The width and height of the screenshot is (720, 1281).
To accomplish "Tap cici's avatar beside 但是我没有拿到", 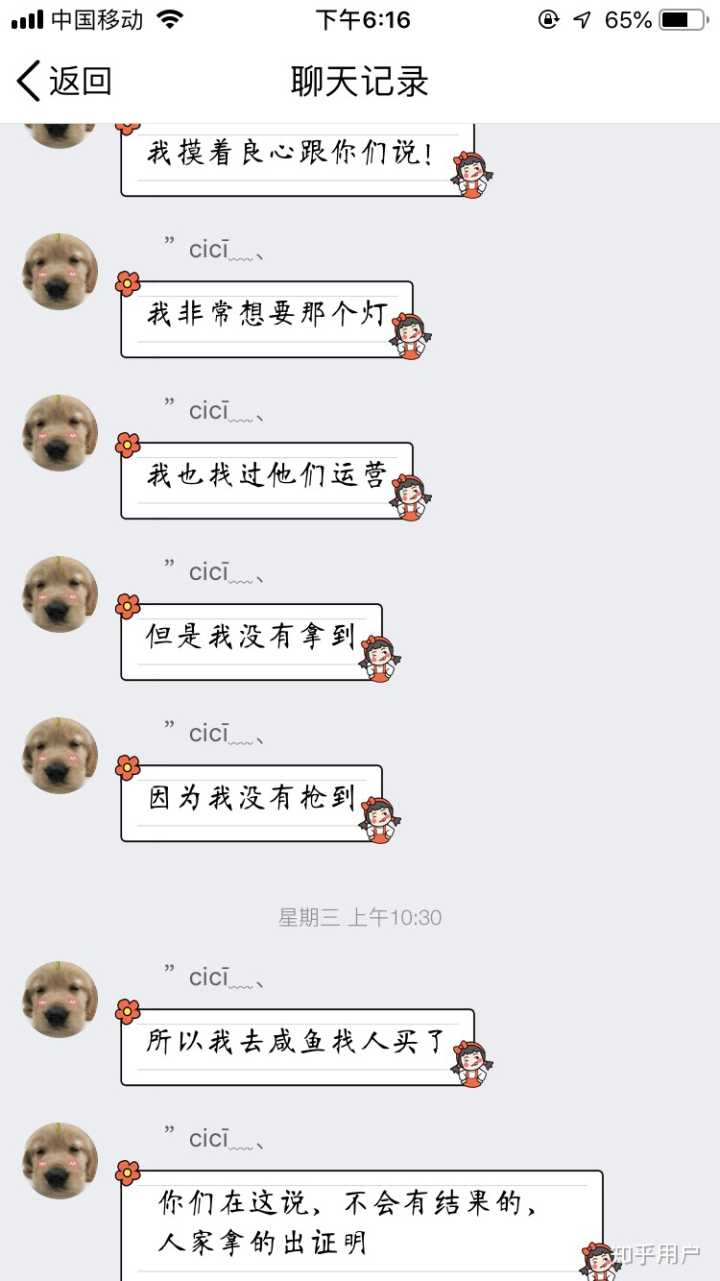I will (60, 594).
